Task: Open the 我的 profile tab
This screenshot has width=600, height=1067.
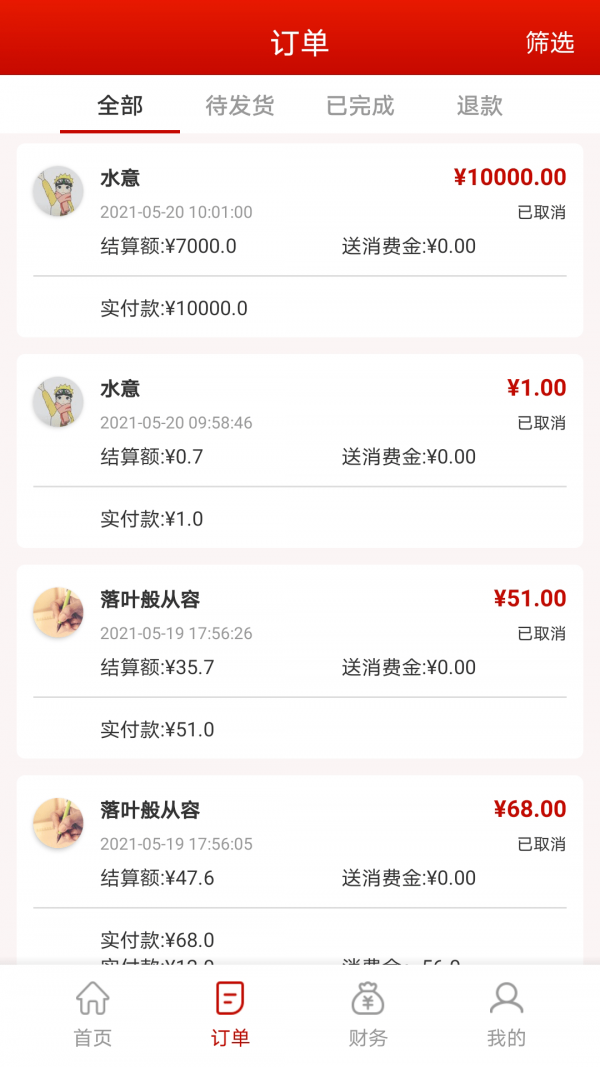Action: (x=506, y=1013)
